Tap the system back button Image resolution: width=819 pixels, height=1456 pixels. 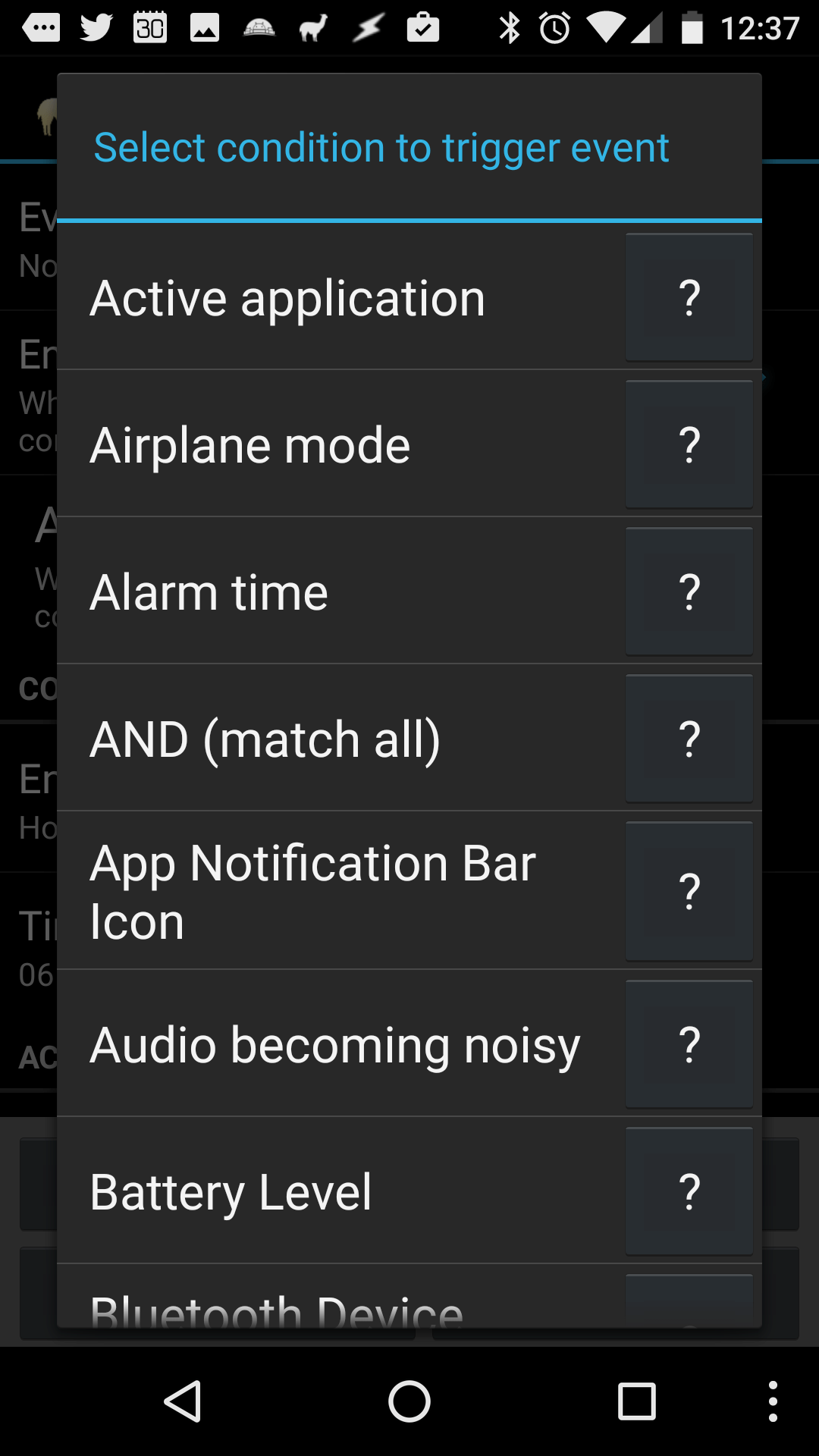(182, 1401)
